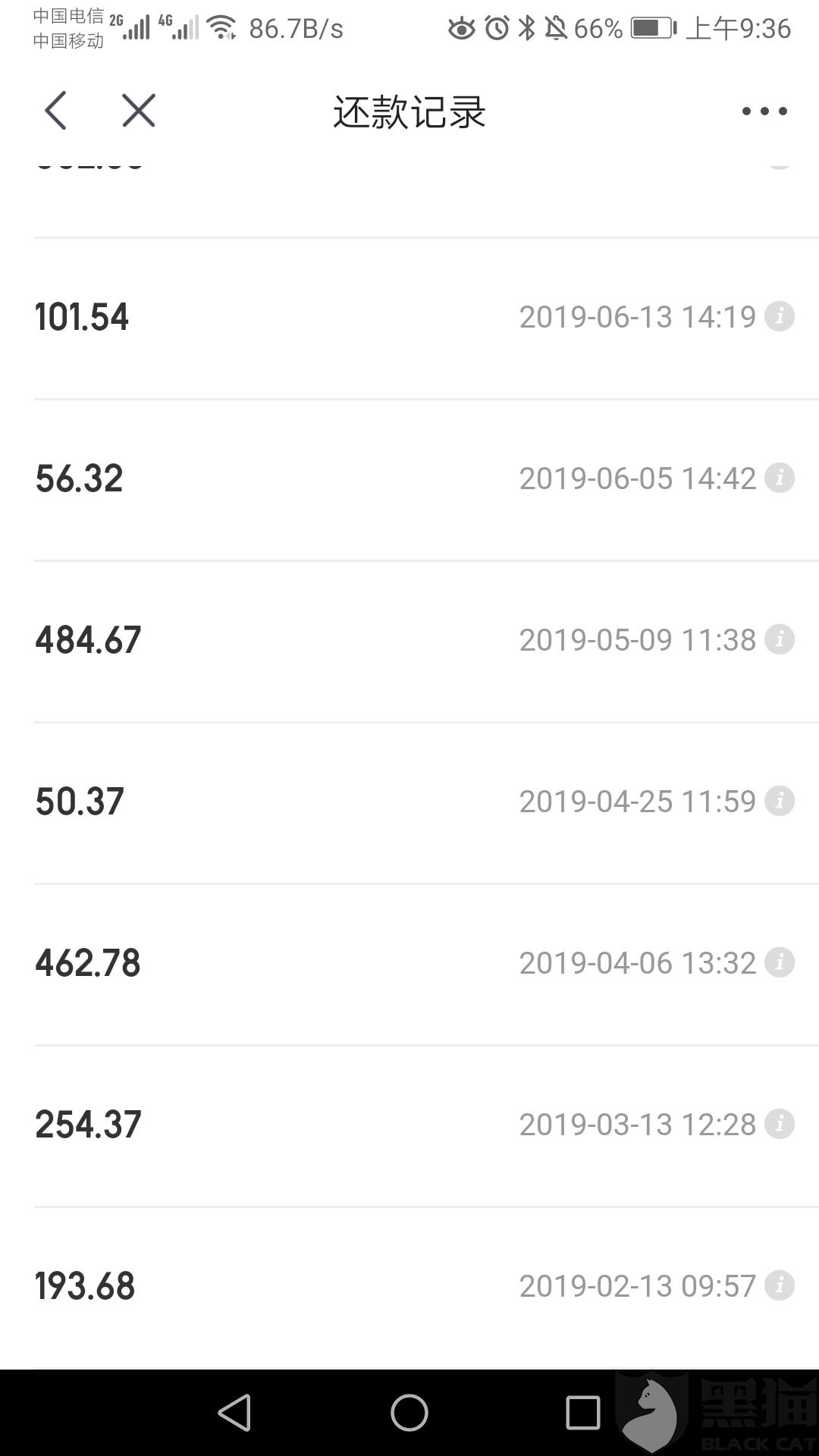Image resolution: width=819 pixels, height=1456 pixels.
Task: Check details of the 50.37 repayment
Action: (779, 801)
